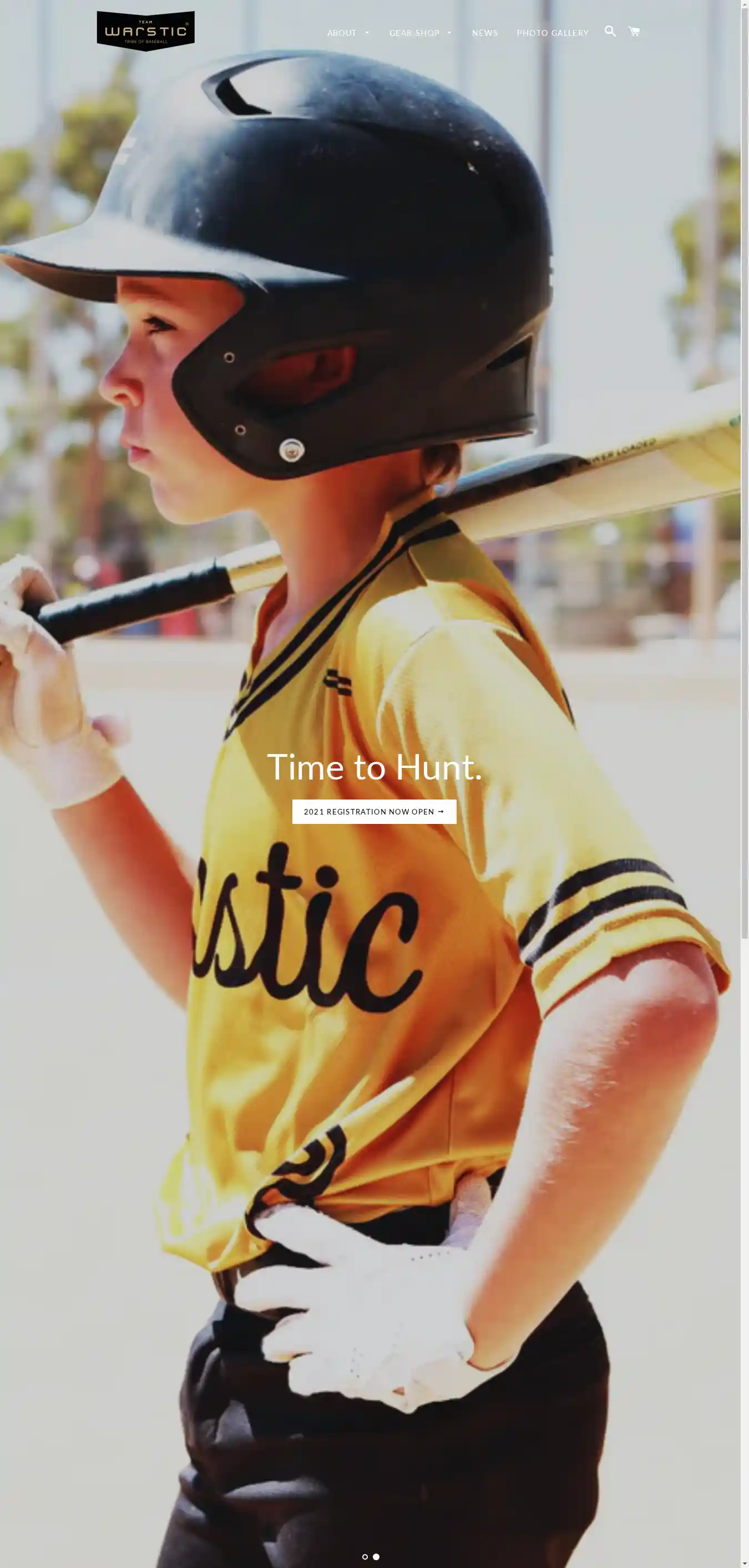Expand the About dropdown menu
The image size is (749, 1568).
tap(348, 33)
